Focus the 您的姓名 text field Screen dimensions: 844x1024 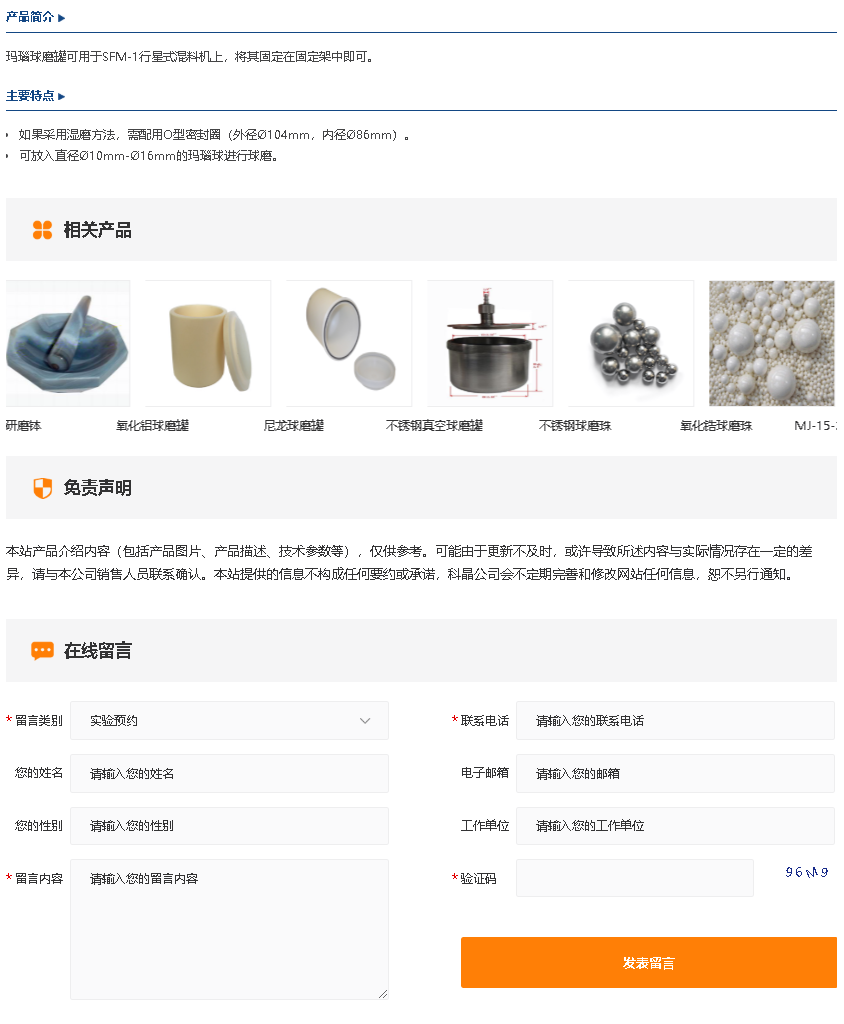pyautogui.click(x=229, y=774)
